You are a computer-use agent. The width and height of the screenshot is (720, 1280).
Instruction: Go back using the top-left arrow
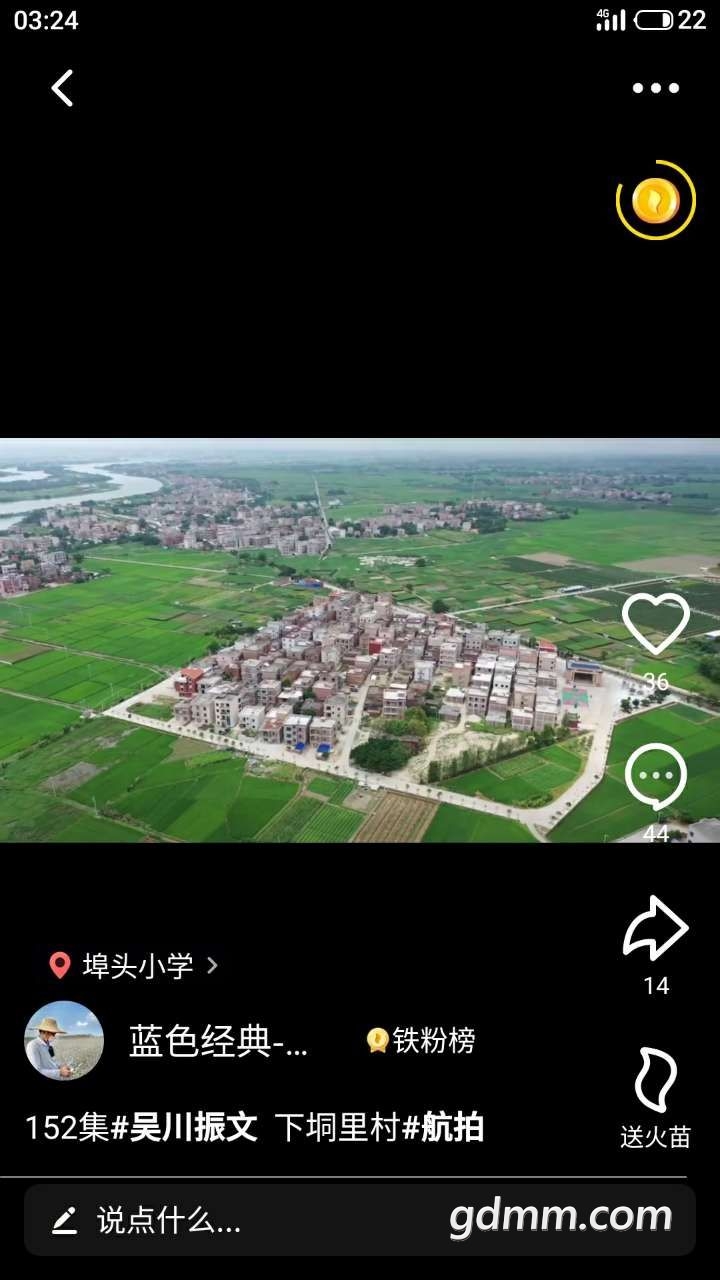62,88
